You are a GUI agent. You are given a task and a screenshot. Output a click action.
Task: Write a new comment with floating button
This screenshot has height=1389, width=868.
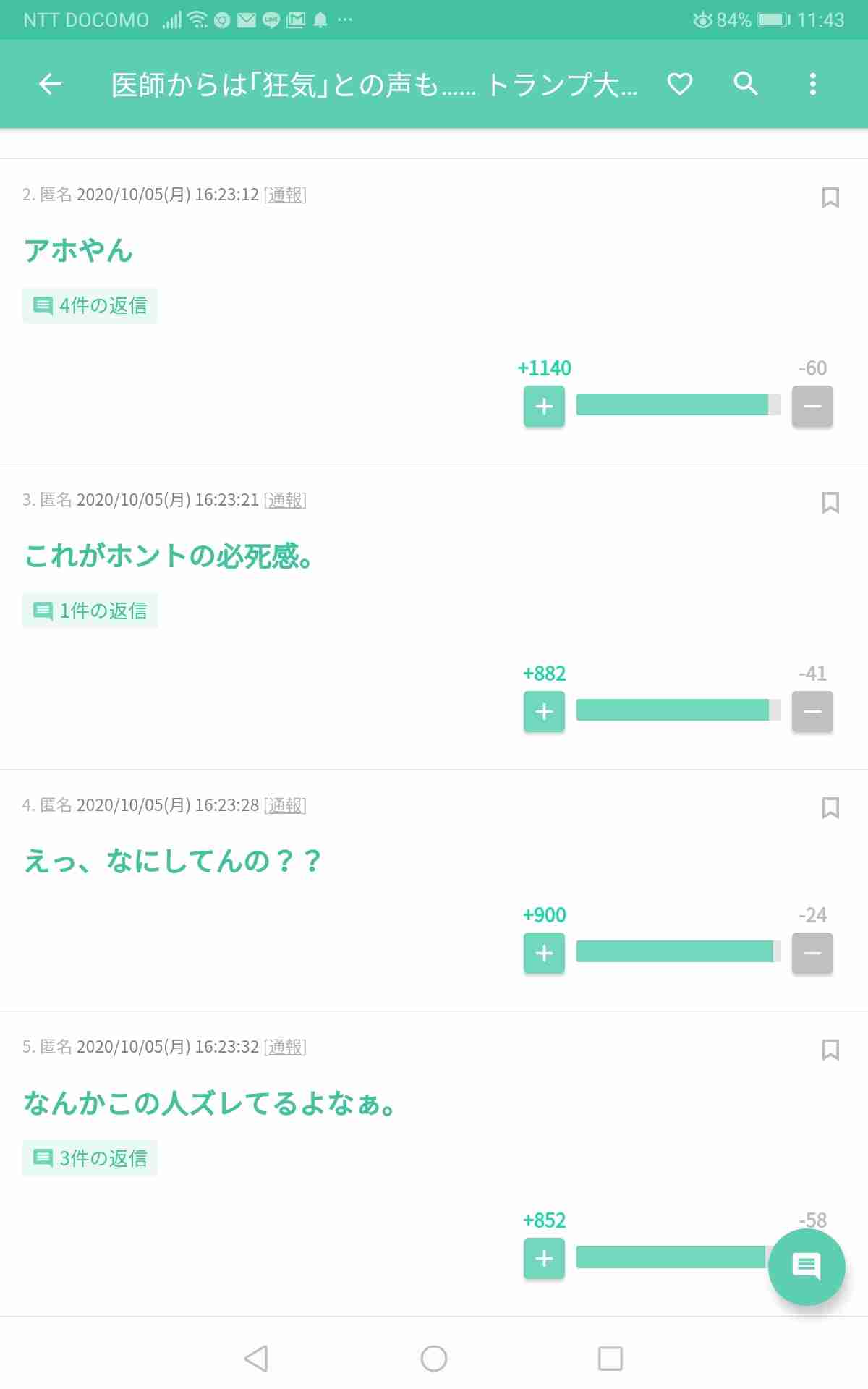806,1267
